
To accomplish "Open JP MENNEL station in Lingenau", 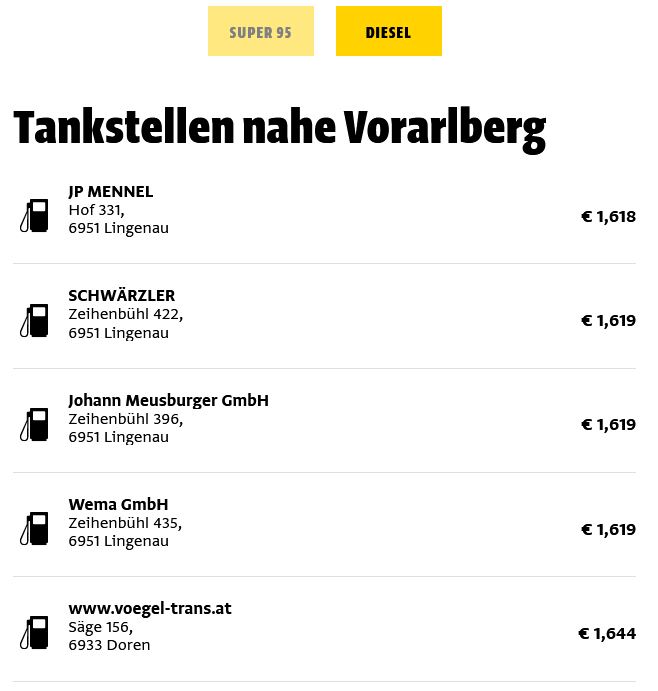I will coord(111,192).
